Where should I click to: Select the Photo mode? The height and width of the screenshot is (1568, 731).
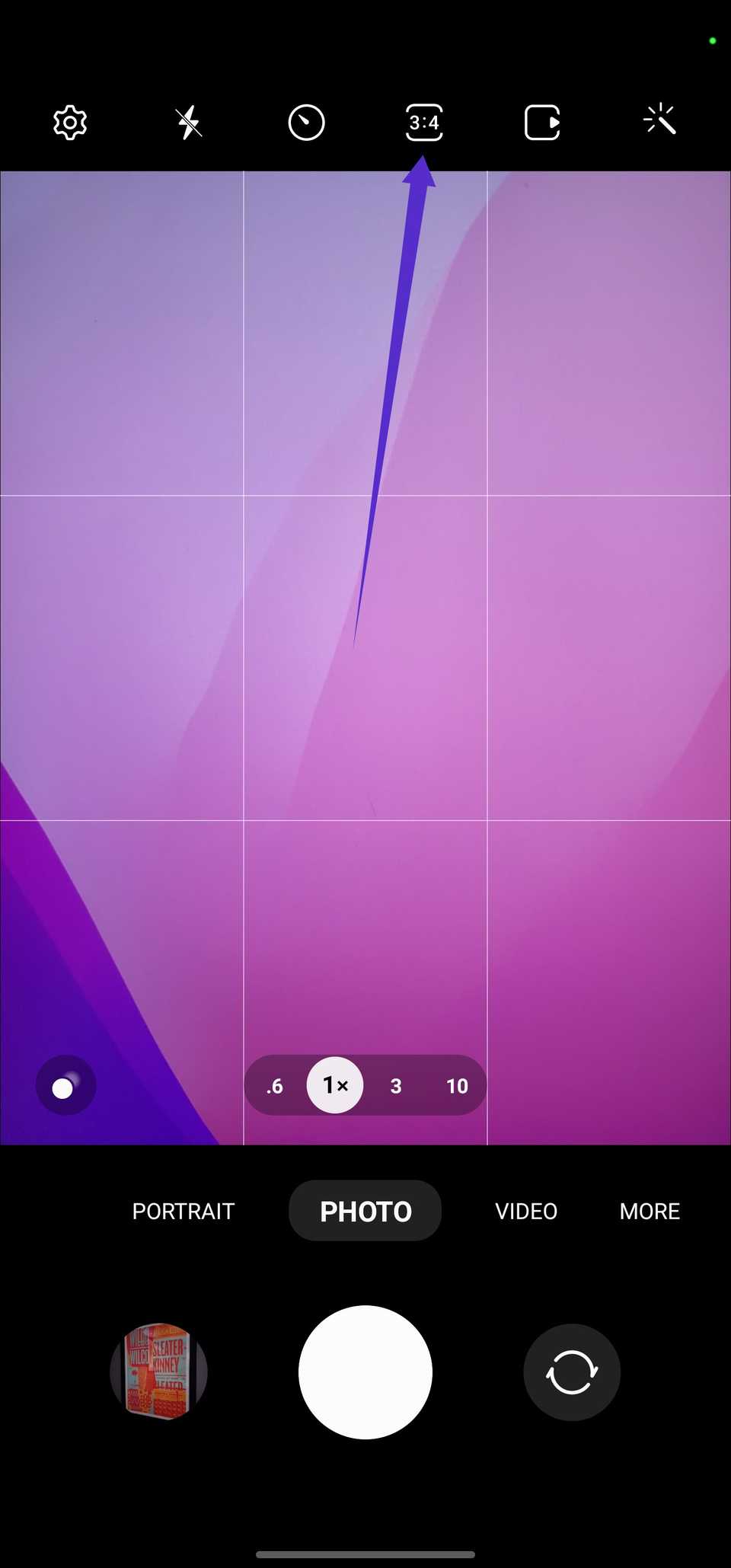pos(365,1211)
